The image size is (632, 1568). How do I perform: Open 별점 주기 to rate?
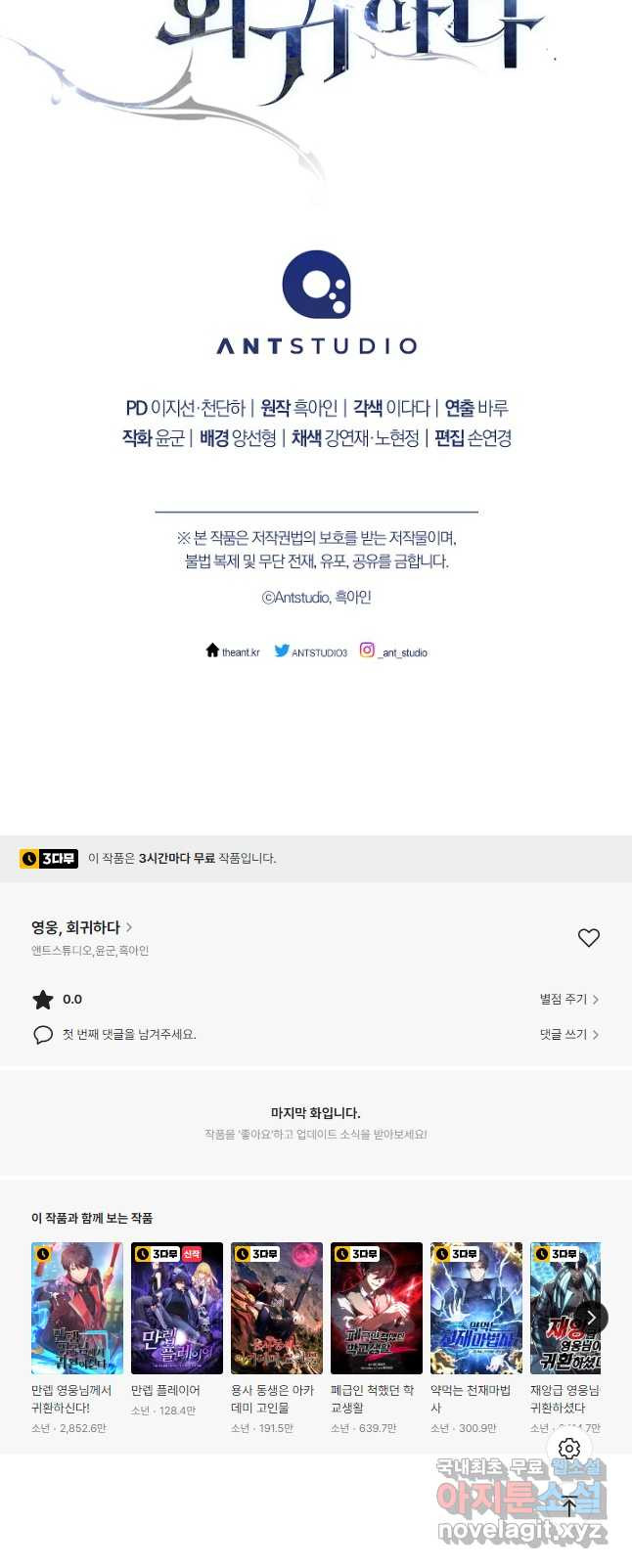pos(568,999)
